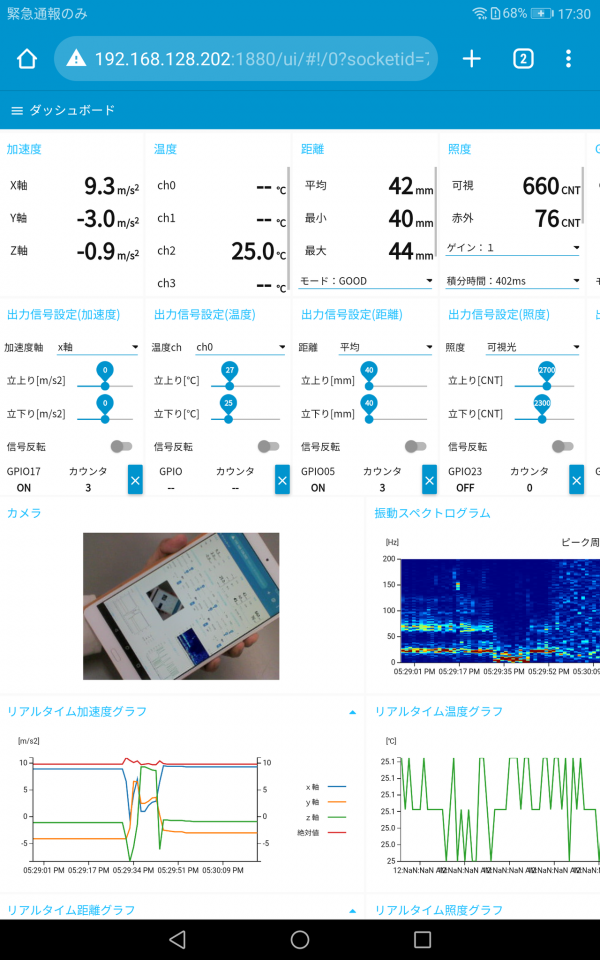Collapse the リアルタイム加速度グラフ panel
This screenshot has width=600, height=960.
353,712
